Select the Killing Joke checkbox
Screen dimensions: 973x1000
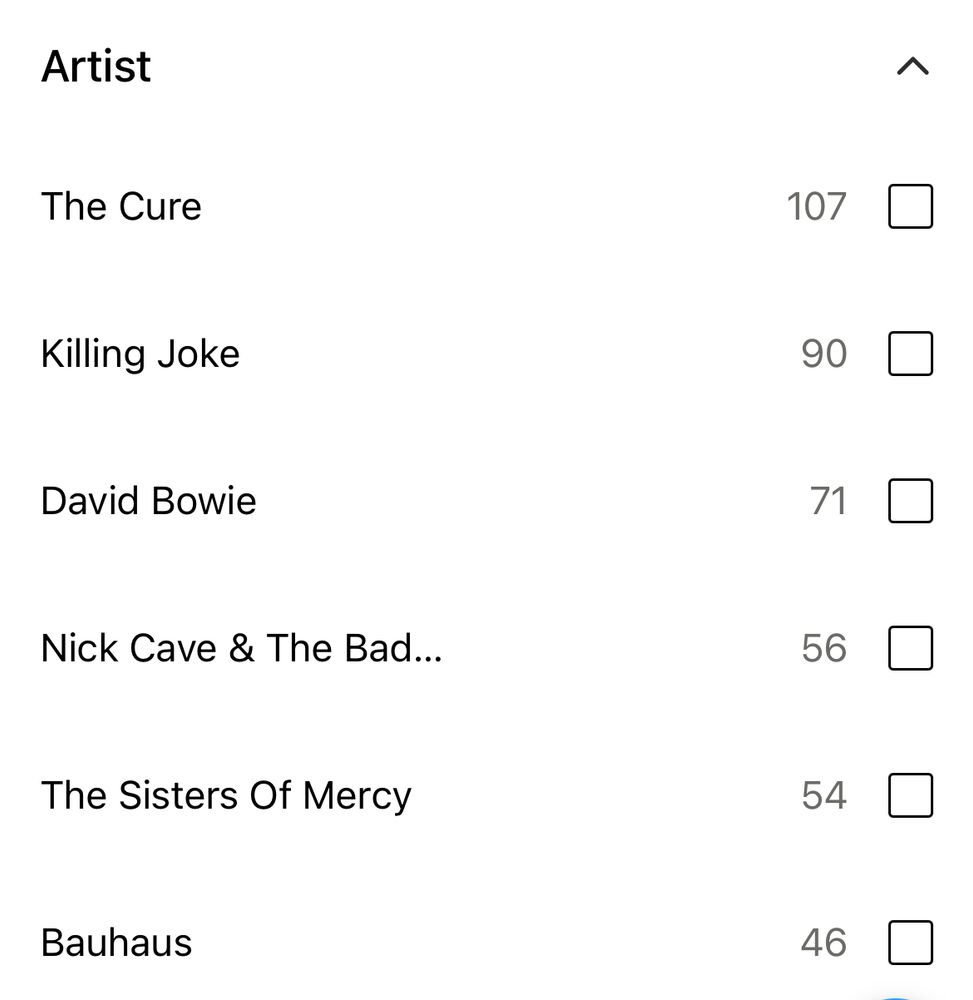tap(910, 354)
